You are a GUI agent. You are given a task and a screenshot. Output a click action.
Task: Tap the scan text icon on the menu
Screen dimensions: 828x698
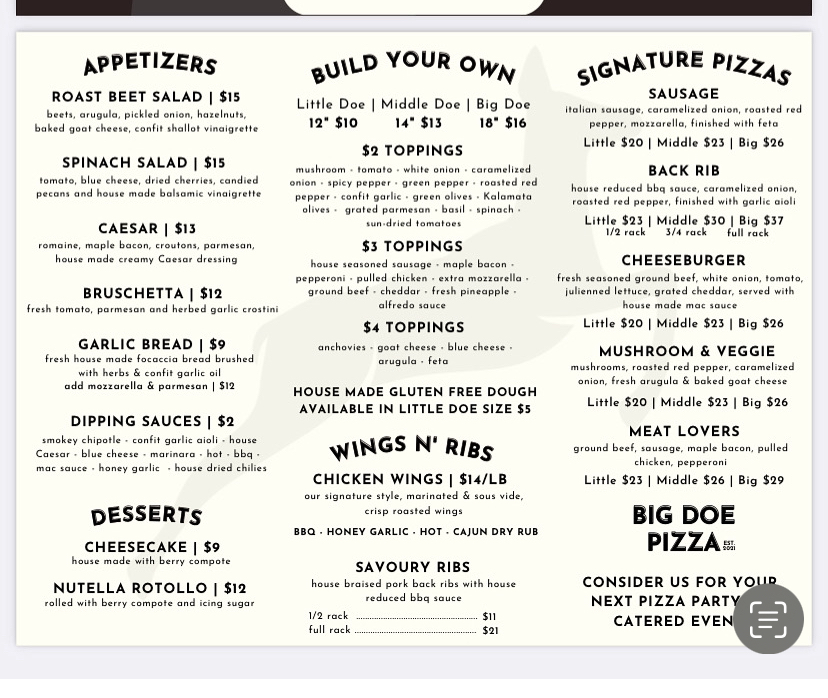(768, 619)
